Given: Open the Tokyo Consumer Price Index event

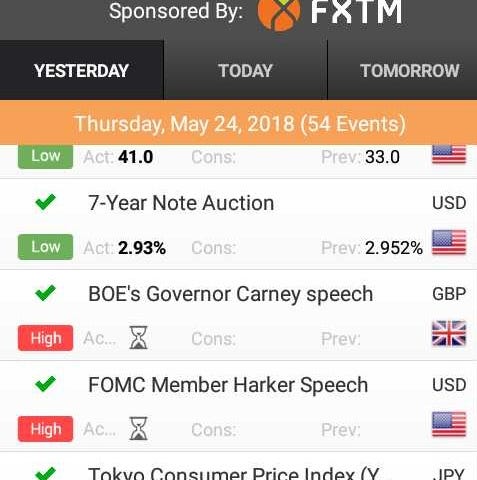Looking at the screenshot, I should click(238, 466).
